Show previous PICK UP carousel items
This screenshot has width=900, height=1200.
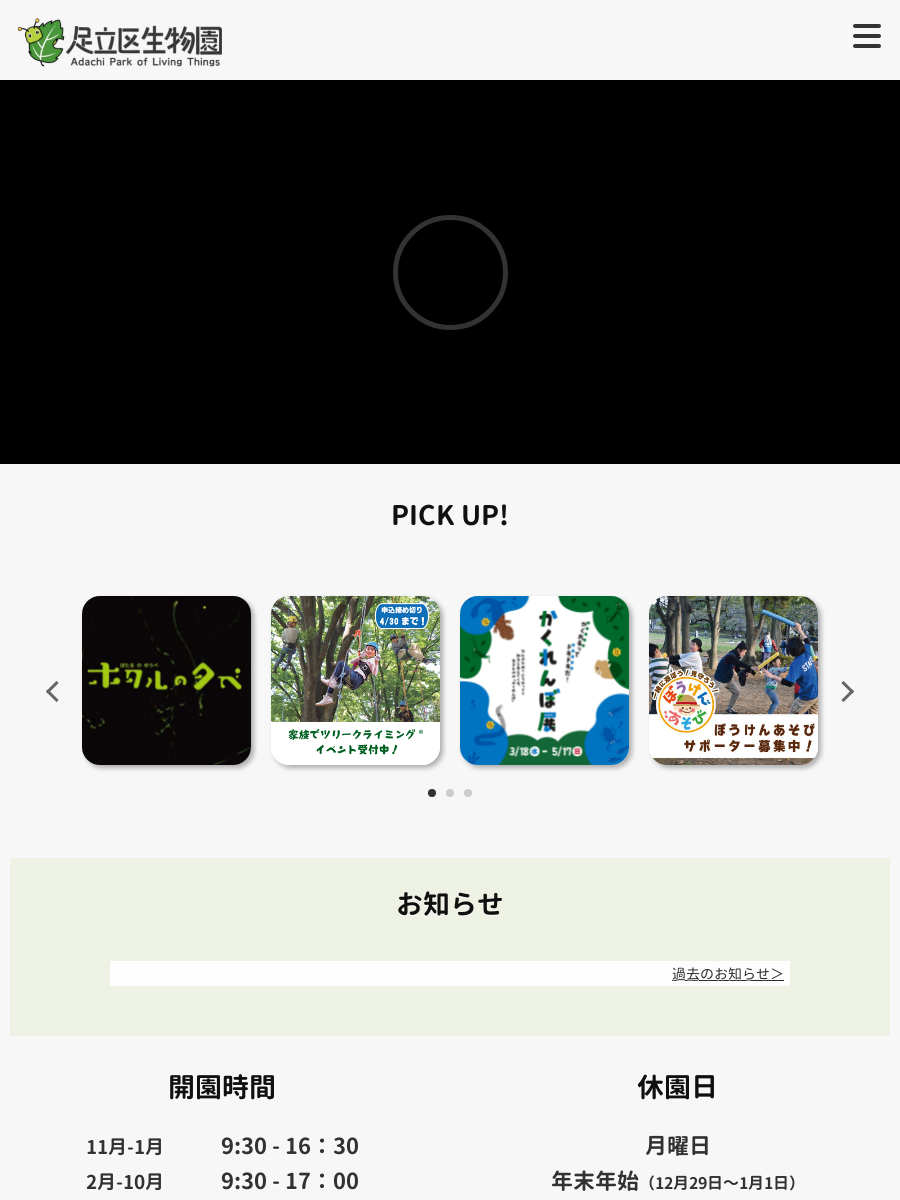53,691
